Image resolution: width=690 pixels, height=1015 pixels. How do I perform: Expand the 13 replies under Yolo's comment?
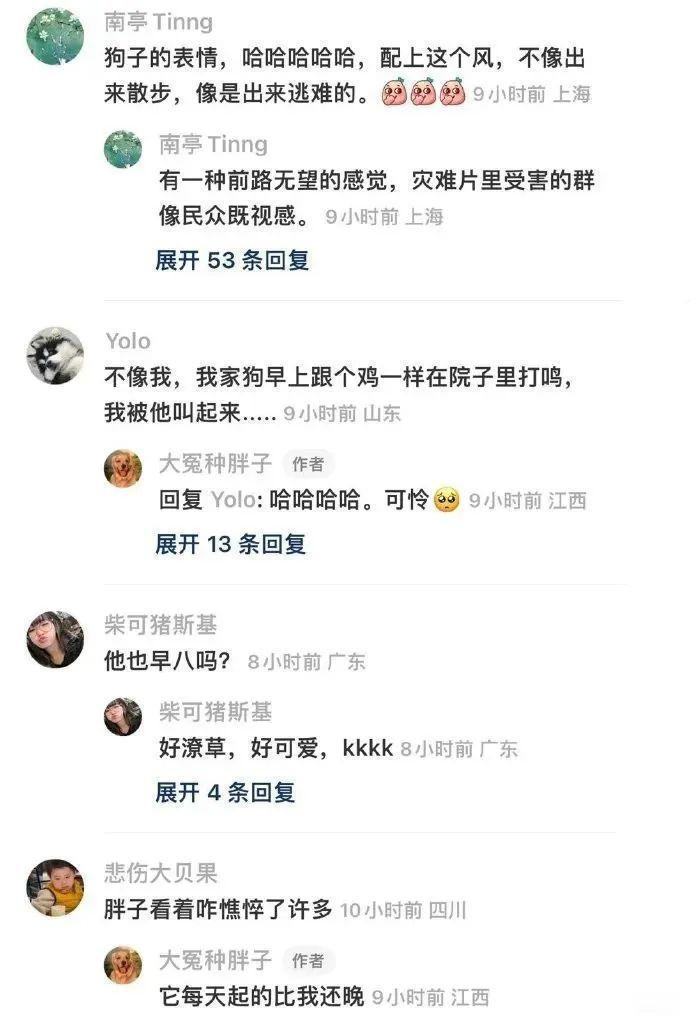[230, 544]
